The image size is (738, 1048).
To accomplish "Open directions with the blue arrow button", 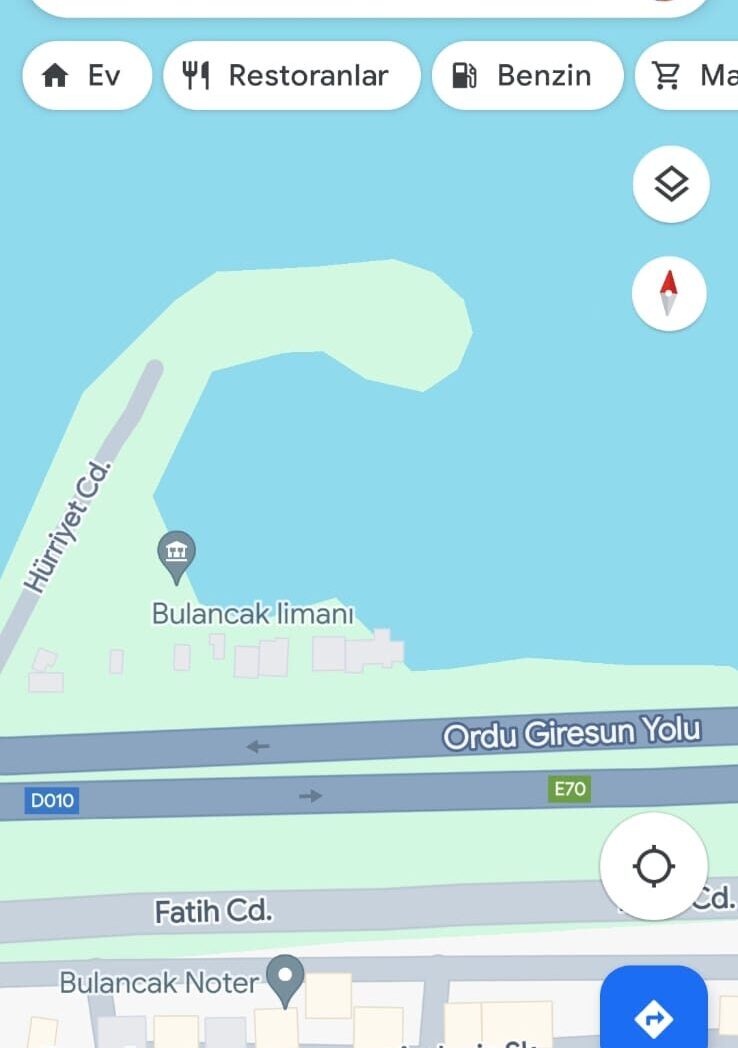I will (654, 1015).
